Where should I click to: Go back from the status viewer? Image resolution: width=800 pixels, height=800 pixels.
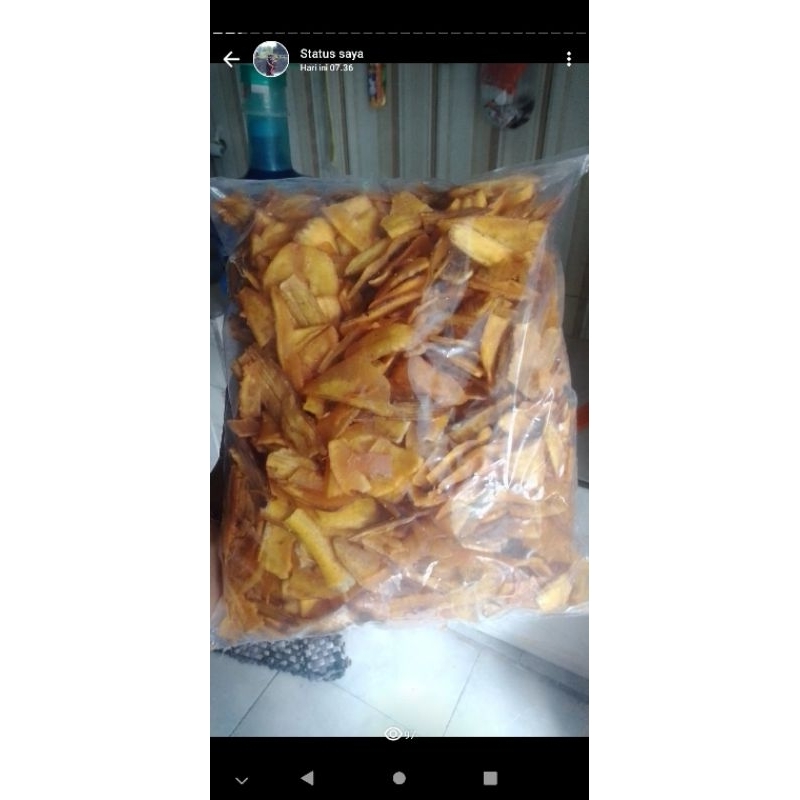coord(231,60)
